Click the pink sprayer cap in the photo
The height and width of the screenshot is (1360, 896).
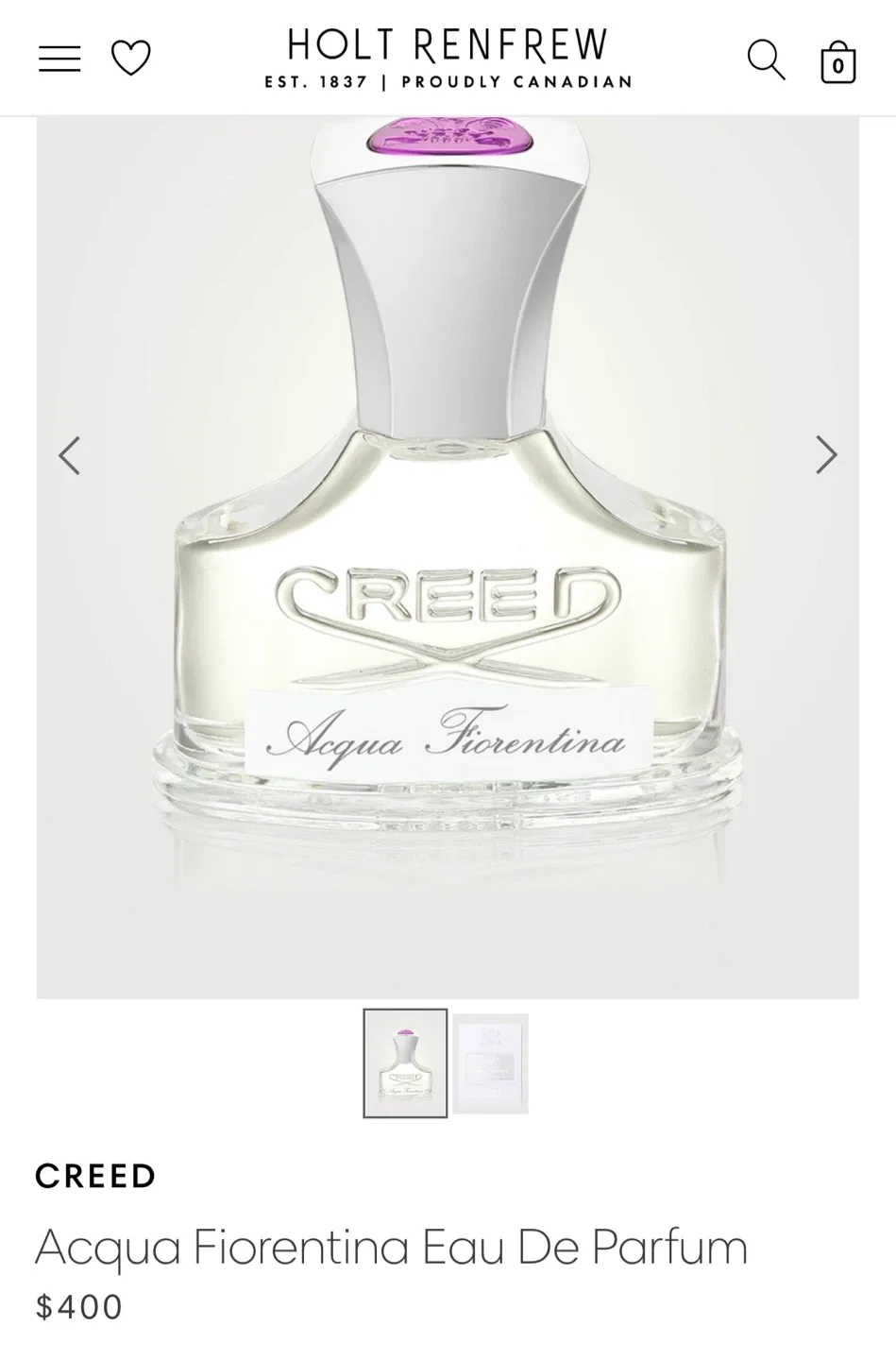point(448,137)
